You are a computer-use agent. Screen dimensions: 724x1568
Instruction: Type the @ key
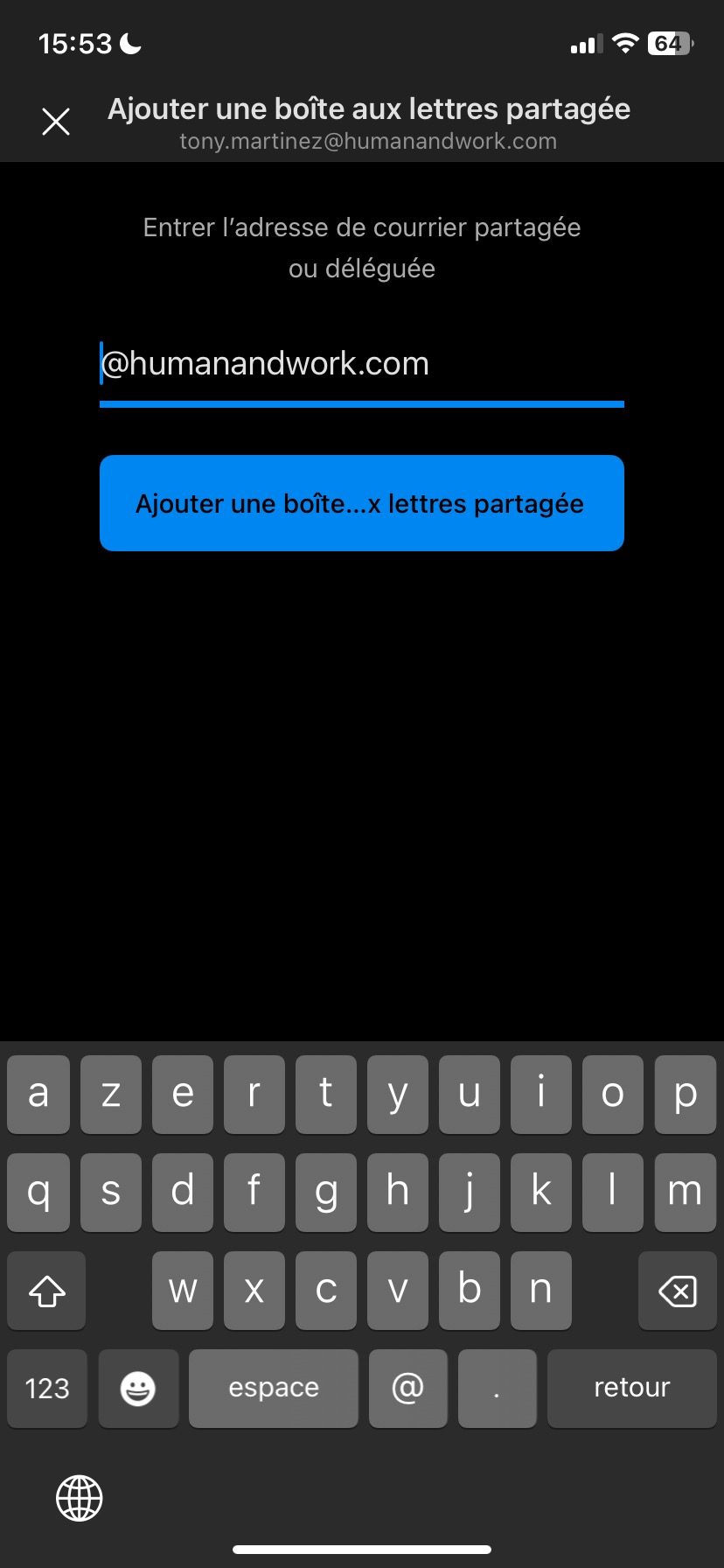407,1388
